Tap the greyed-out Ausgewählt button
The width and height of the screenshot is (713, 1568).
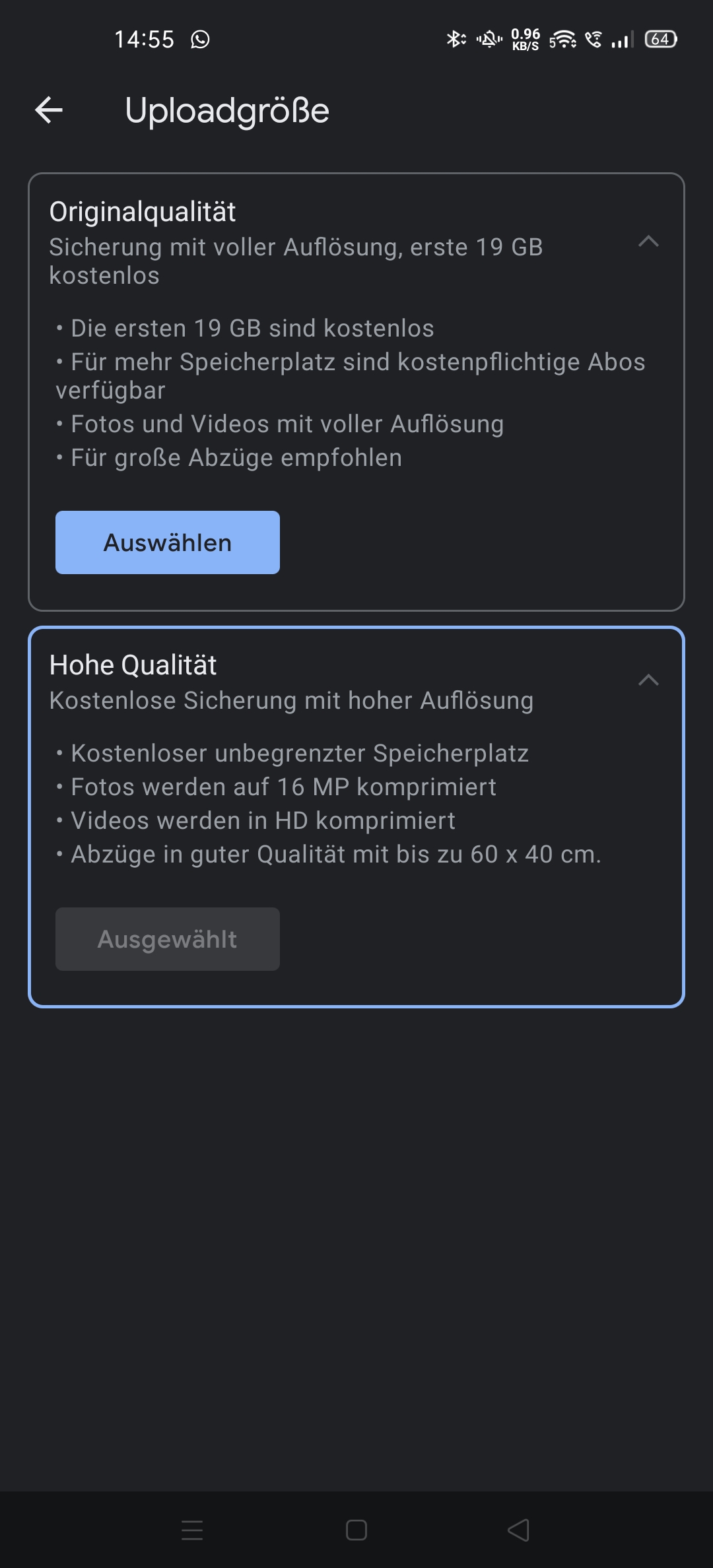(x=168, y=939)
